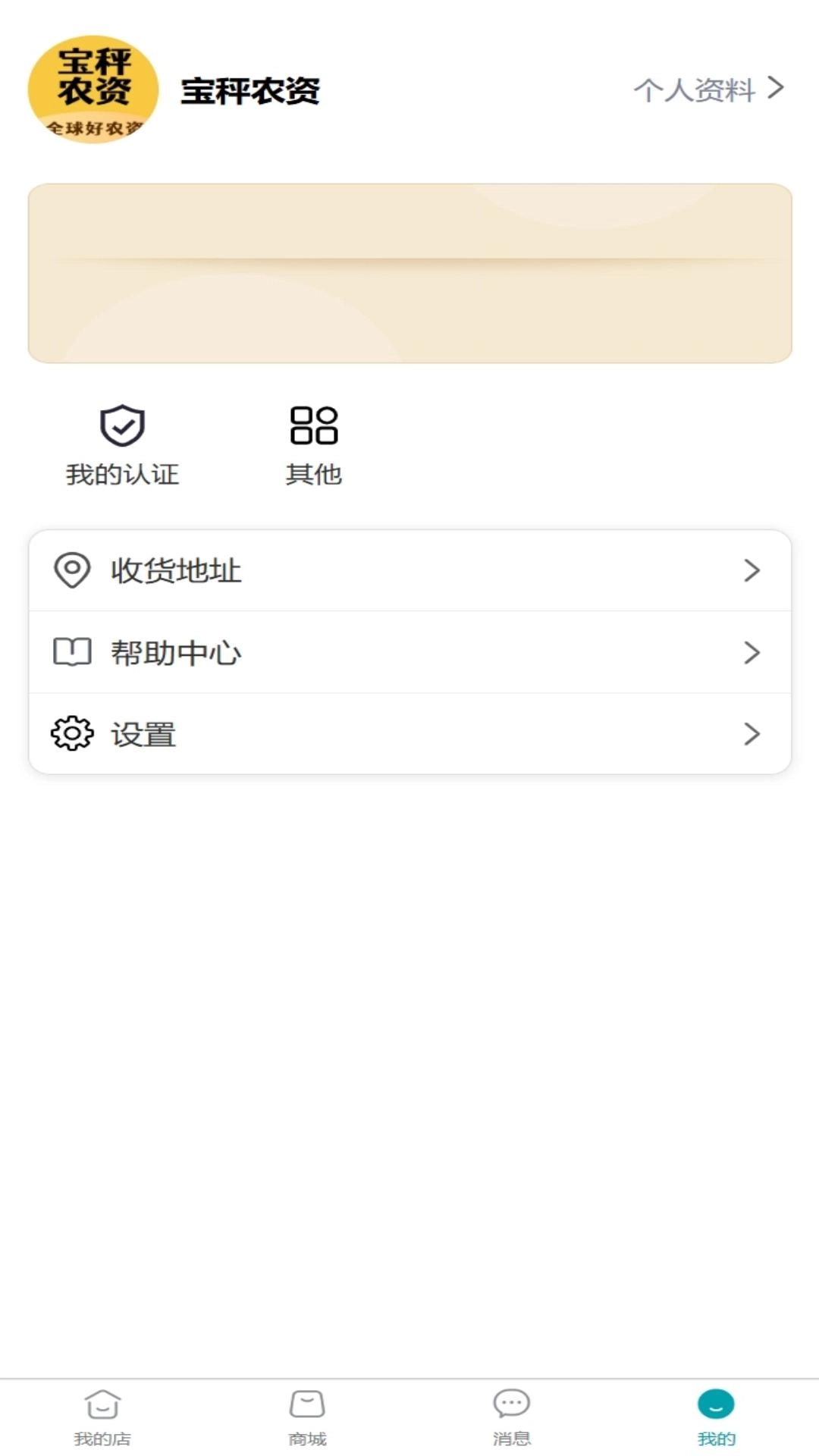819x1456 pixels.
Task: Click the beige banner area below the header
Action: [x=409, y=271]
